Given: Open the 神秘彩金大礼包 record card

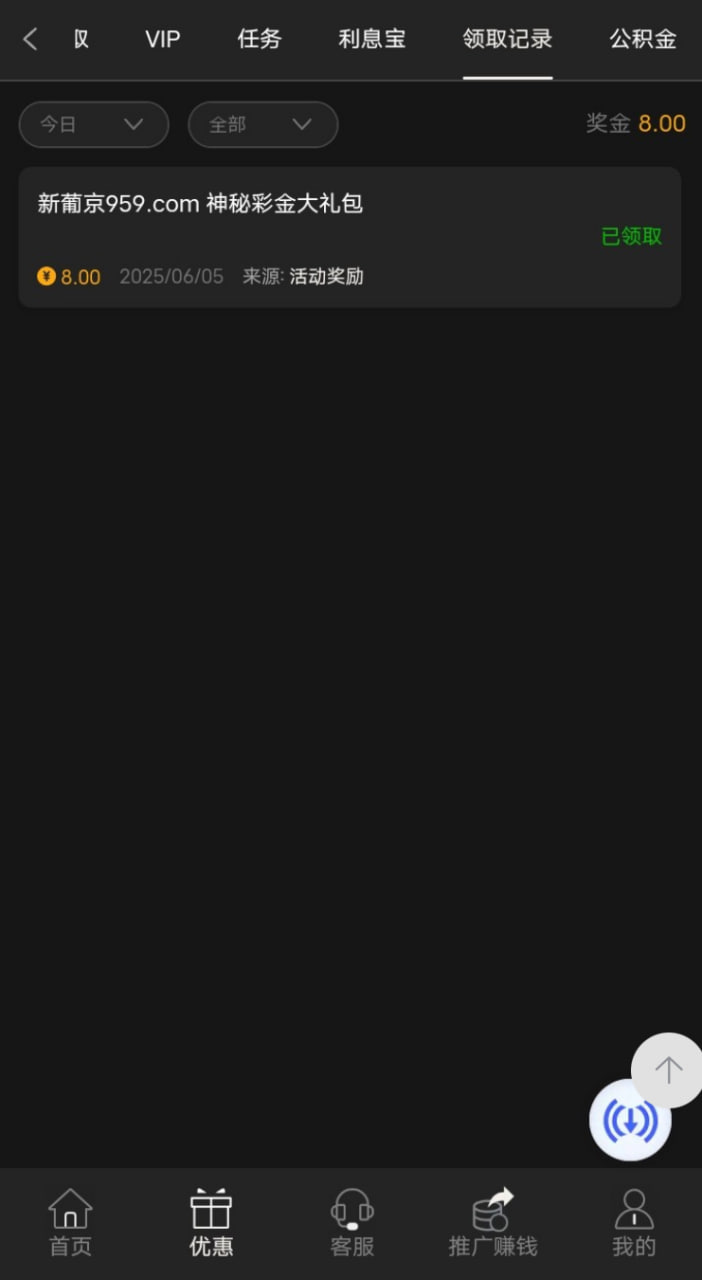Looking at the screenshot, I should point(349,237).
